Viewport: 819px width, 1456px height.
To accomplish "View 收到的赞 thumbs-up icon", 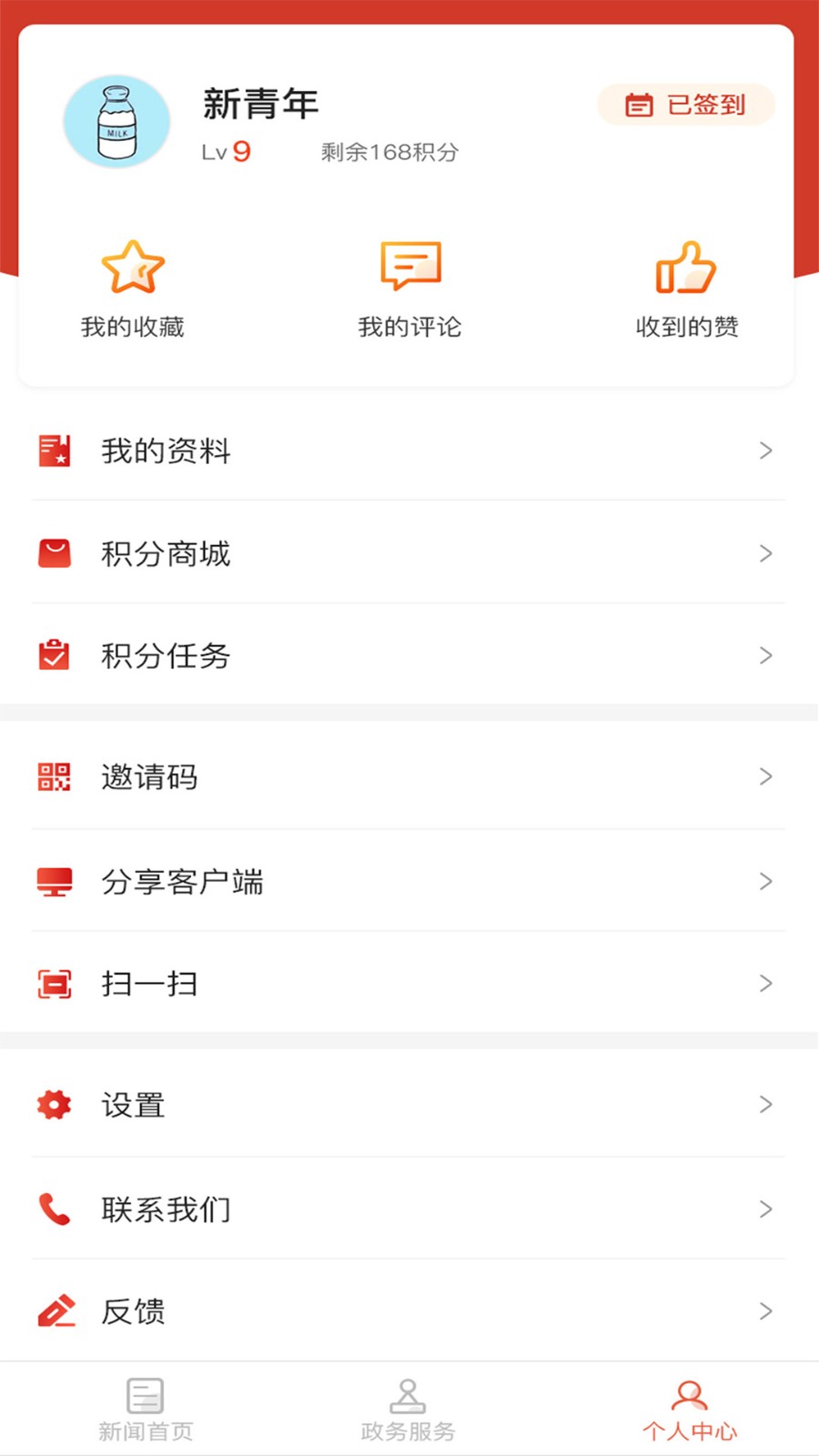I will [686, 267].
